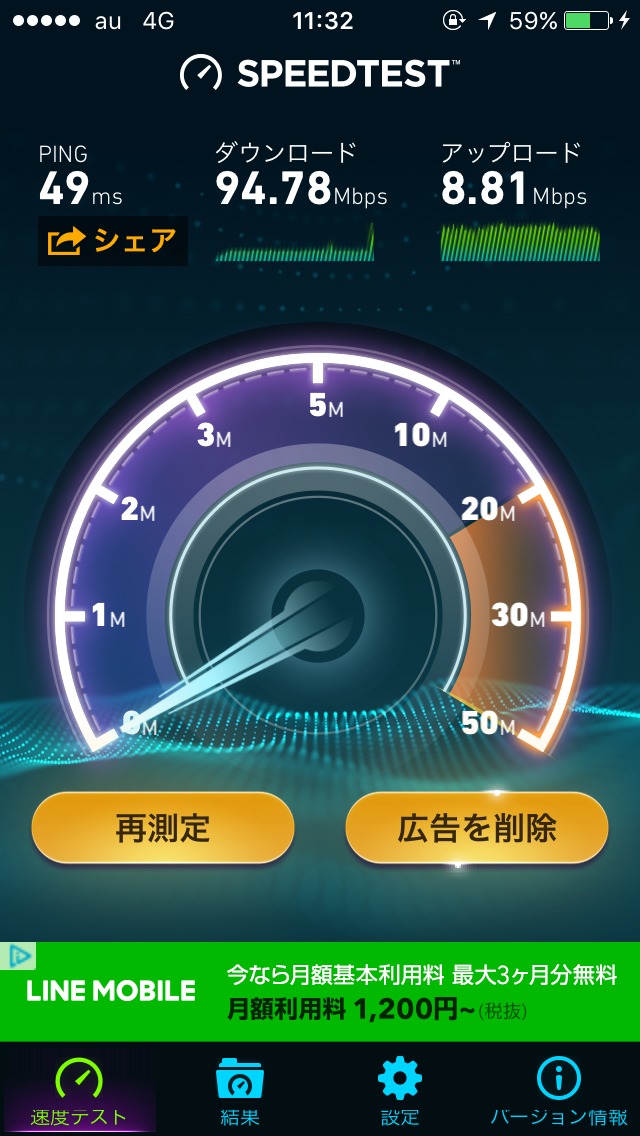Screen dimensions: 640x1136
Task: Tap 広告を削除 to remove ads
Action: (476, 828)
